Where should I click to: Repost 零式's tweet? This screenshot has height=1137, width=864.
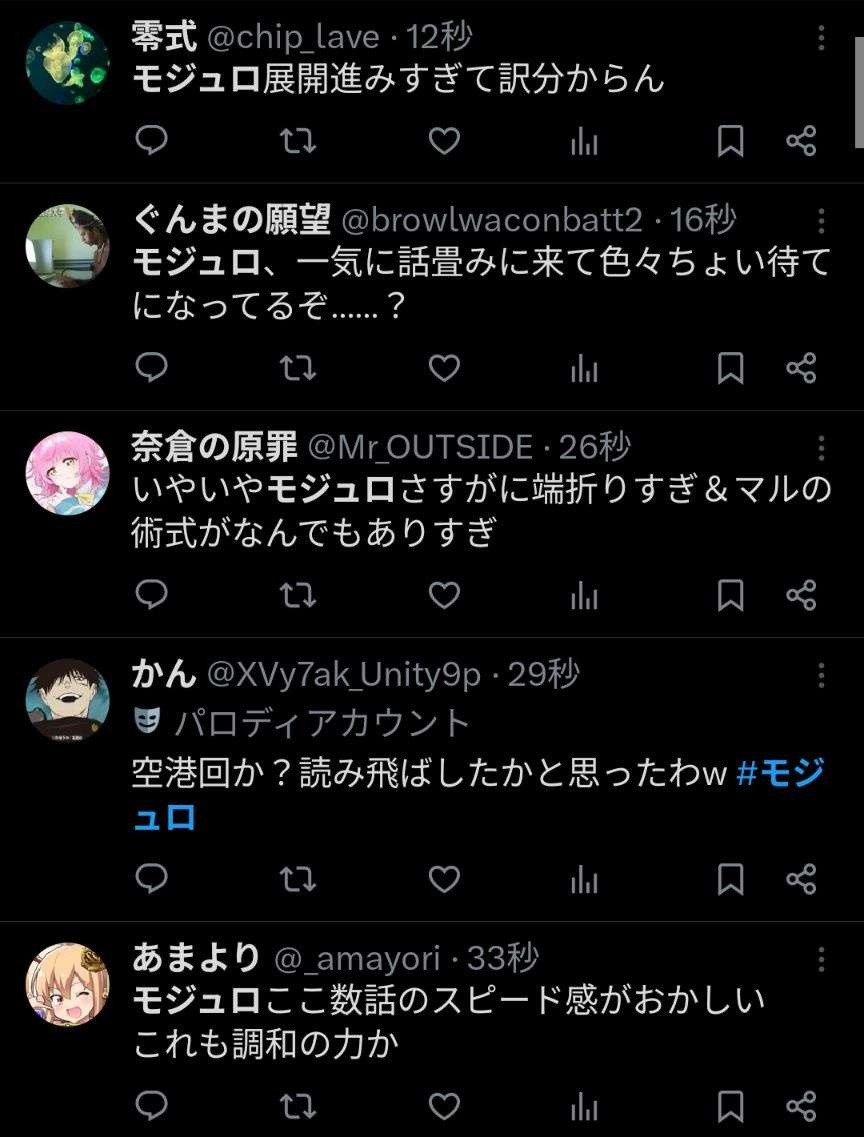[297, 142]
